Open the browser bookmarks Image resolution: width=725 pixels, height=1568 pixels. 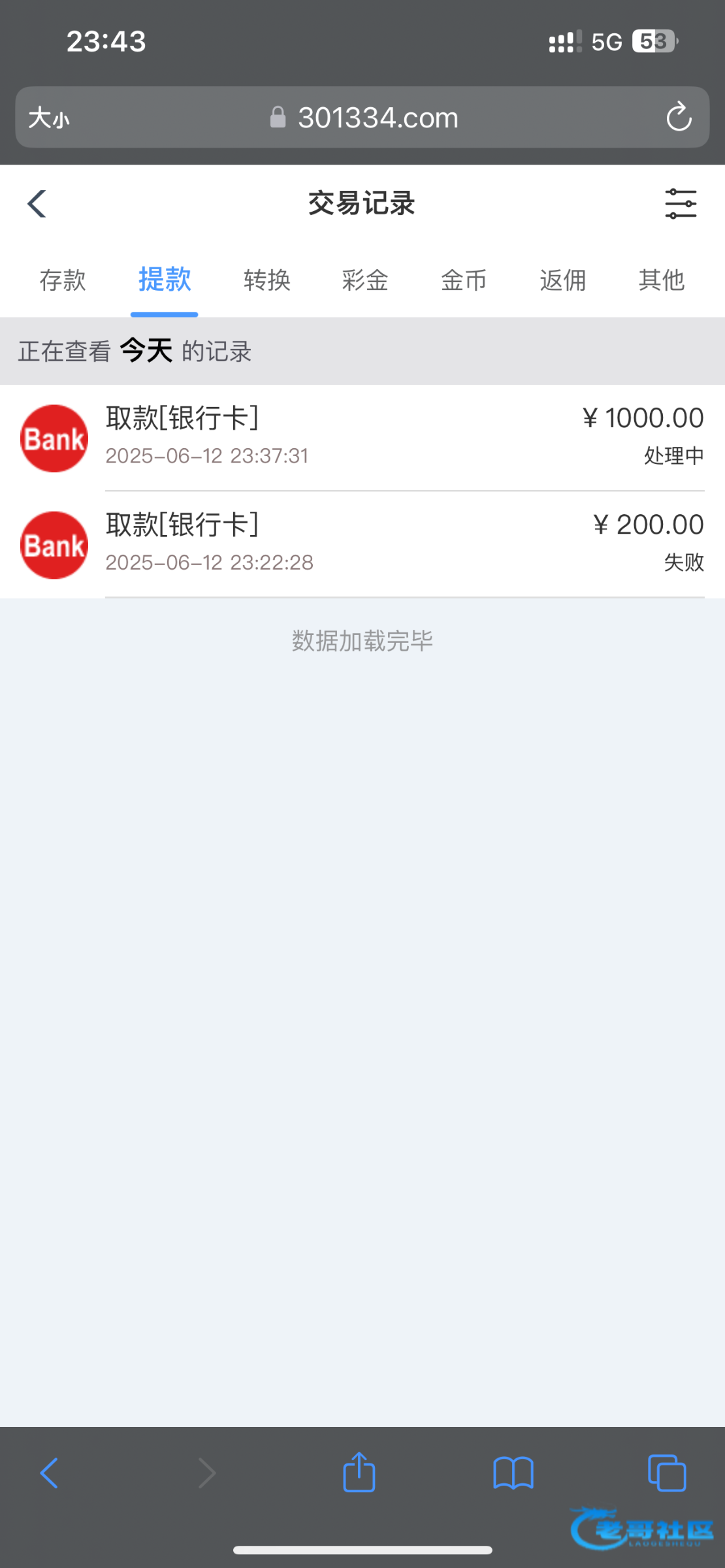[x=513, y=1473]
